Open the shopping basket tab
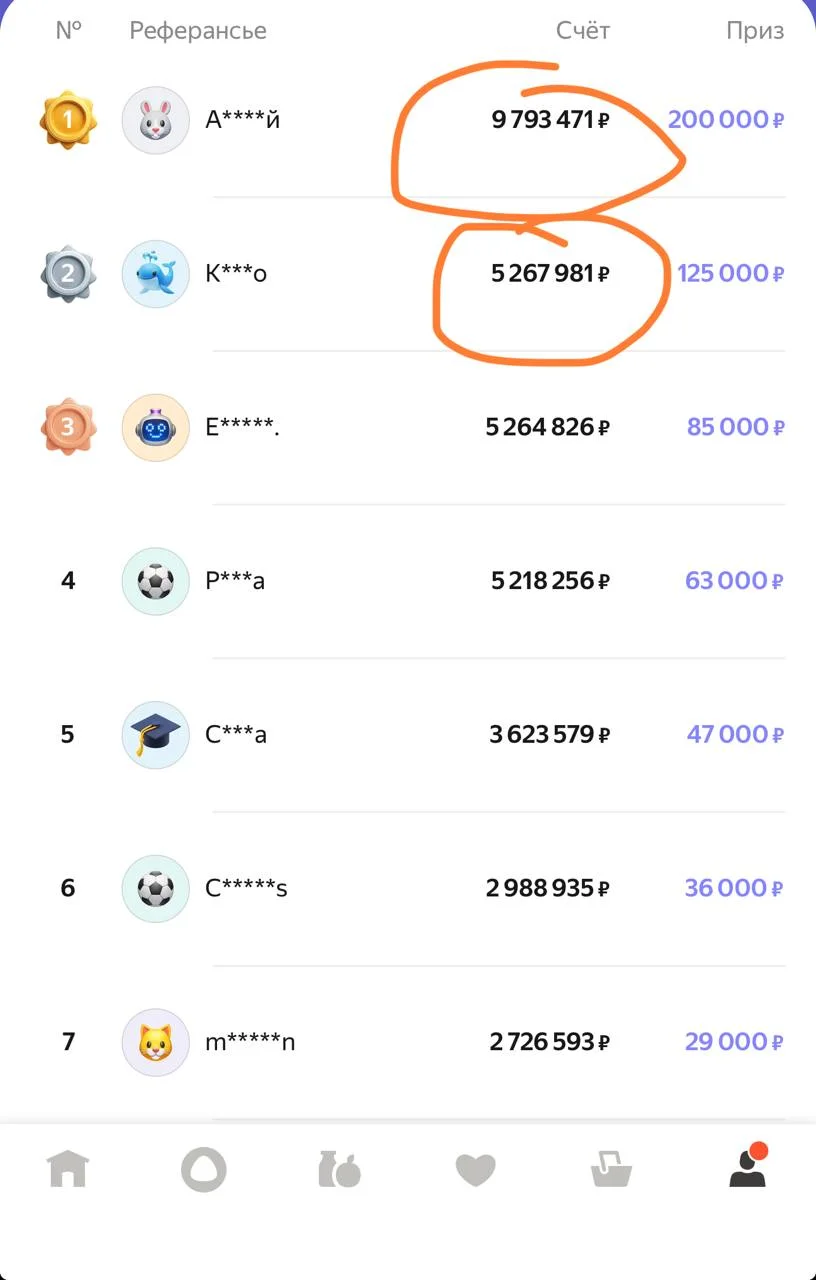 click(611, 1169)
